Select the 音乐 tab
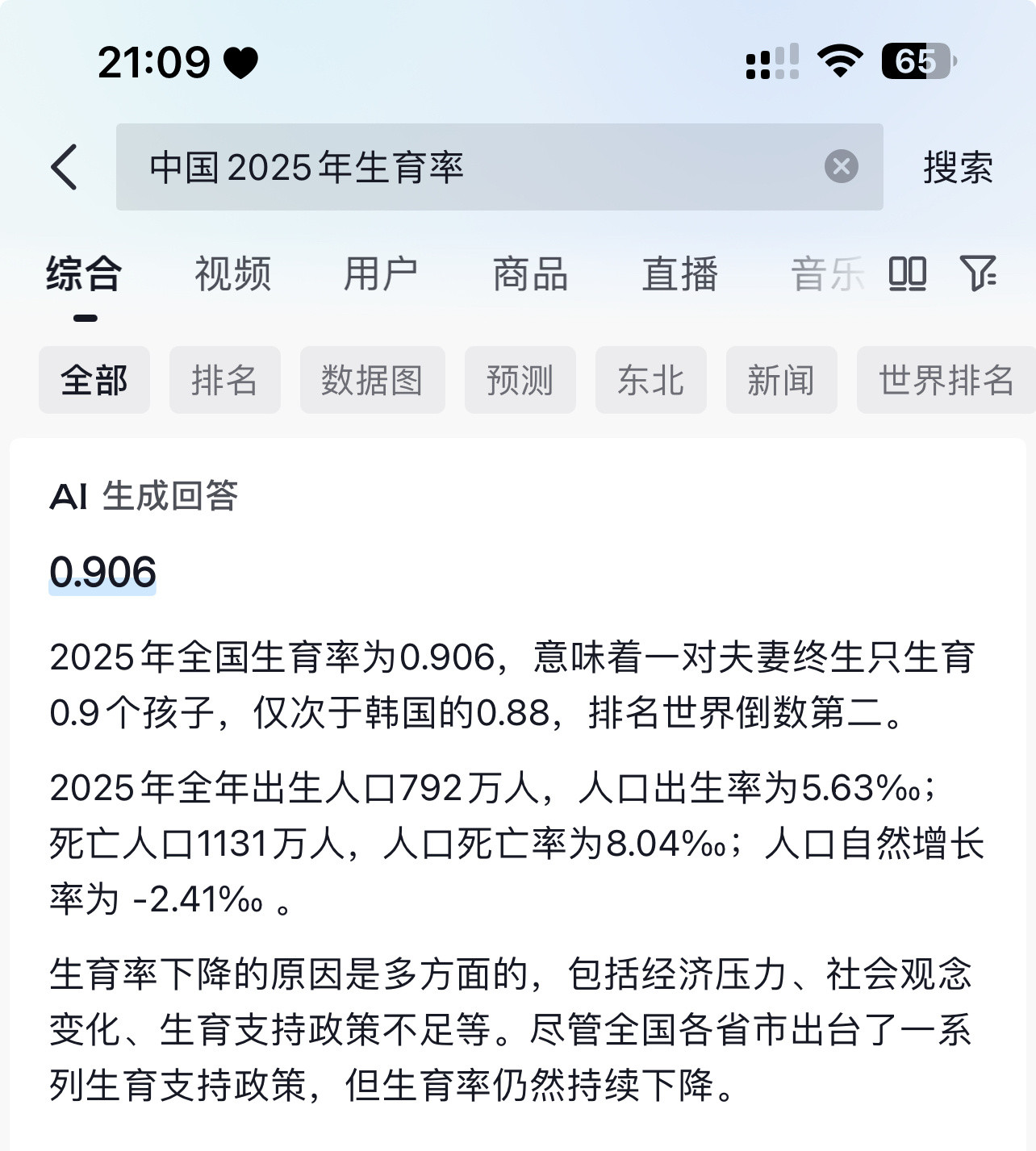Image resolution: width=1036 pixels, height=1151 pixels. click(826, 274)
